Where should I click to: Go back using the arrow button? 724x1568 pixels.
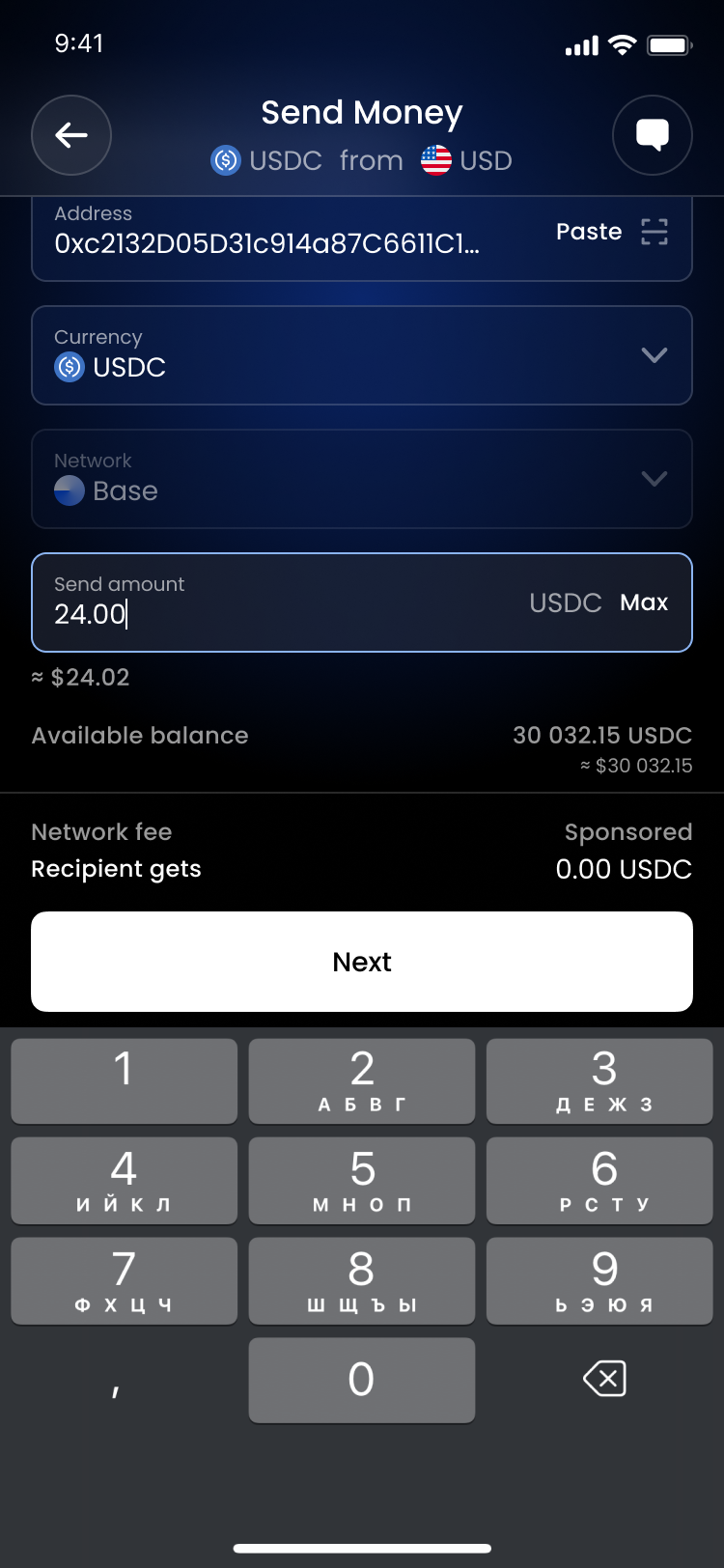click(71, 135)
